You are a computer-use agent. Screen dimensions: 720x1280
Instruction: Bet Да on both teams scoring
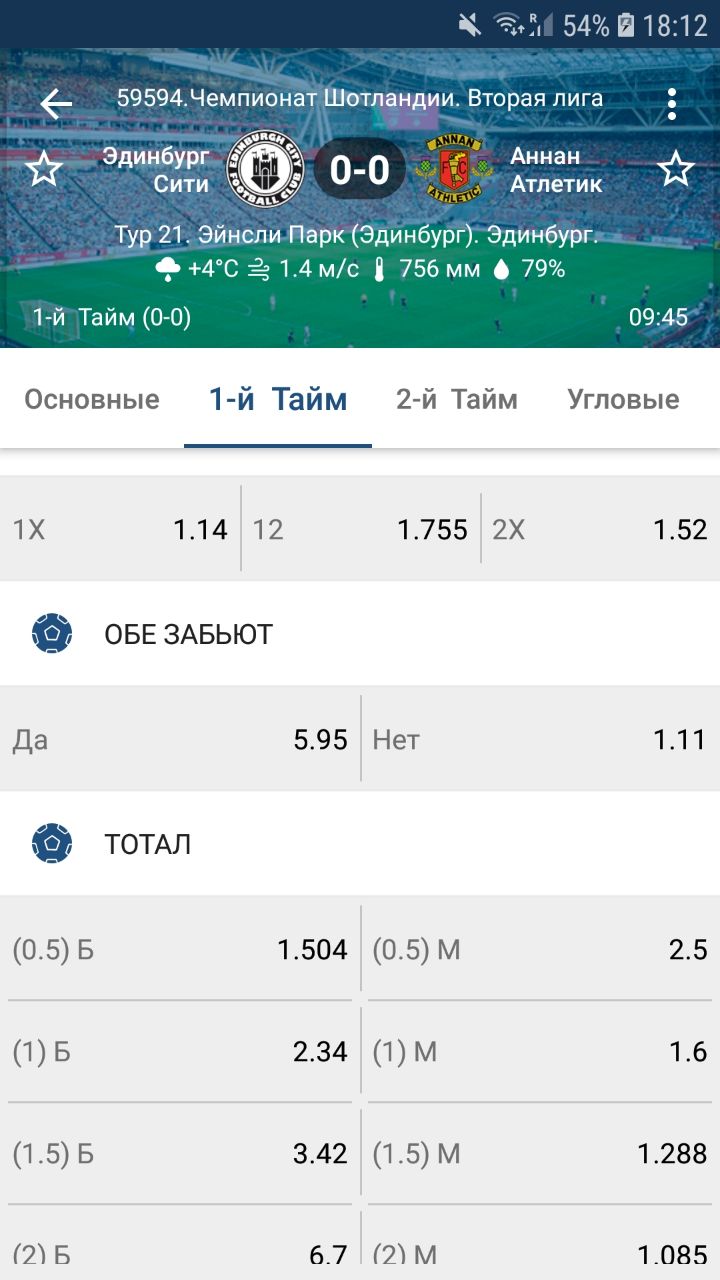coord(180,739)
